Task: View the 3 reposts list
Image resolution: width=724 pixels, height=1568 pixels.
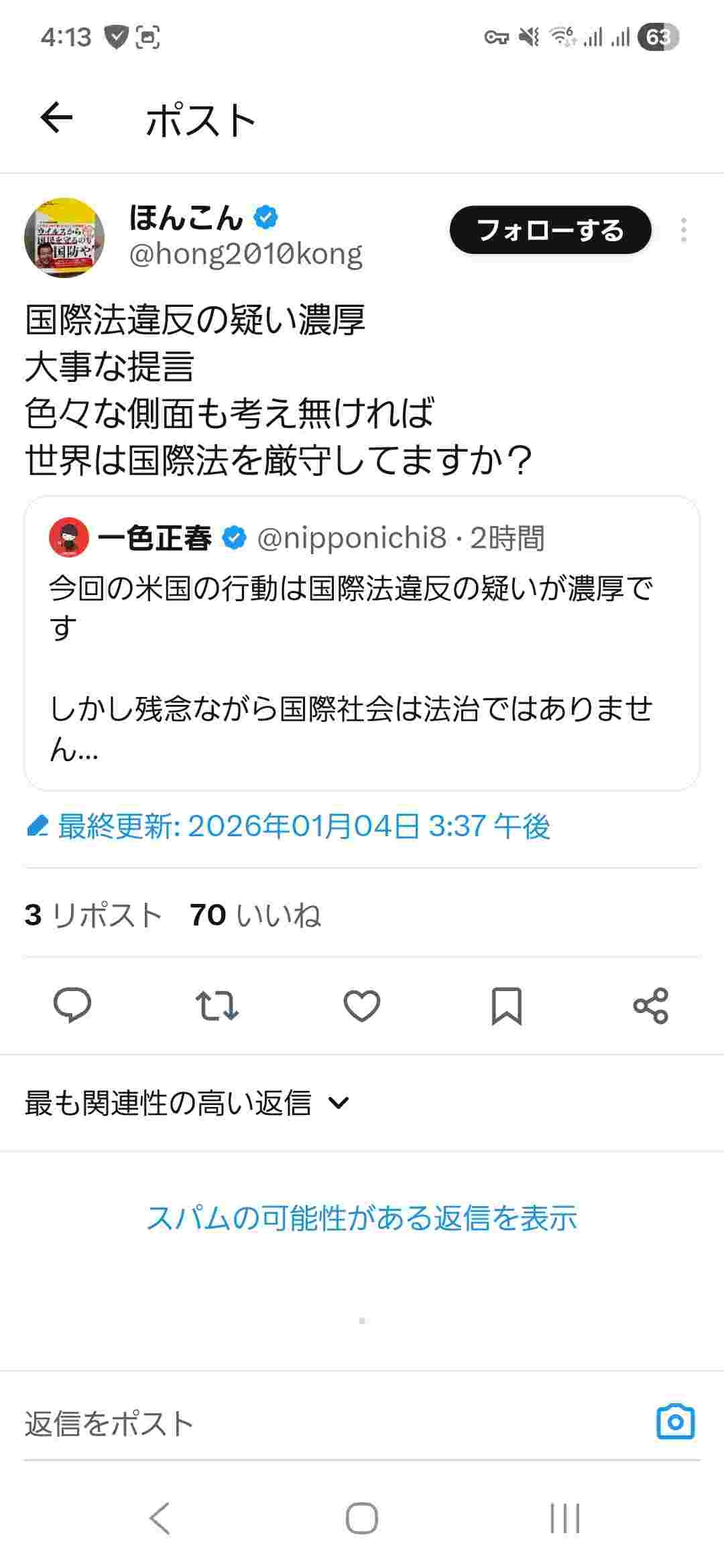Action: pos(93,915)
